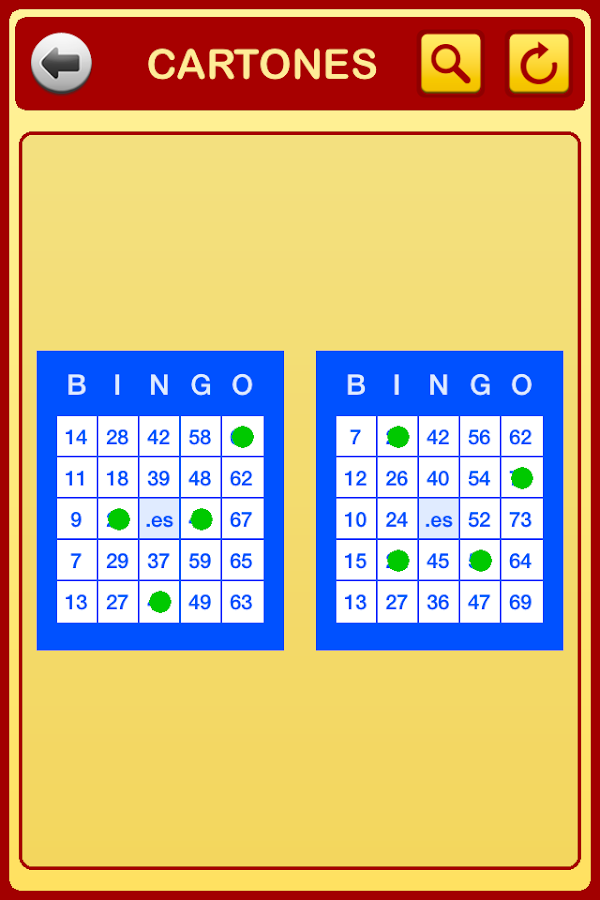
Task: Go back using the arrow button
Action: (62, 64)
